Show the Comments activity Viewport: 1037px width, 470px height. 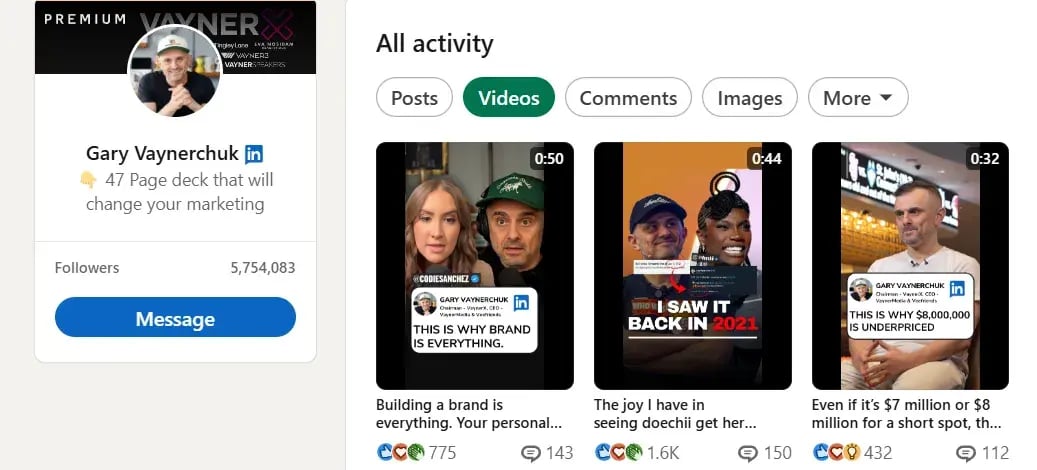[628, 98]
